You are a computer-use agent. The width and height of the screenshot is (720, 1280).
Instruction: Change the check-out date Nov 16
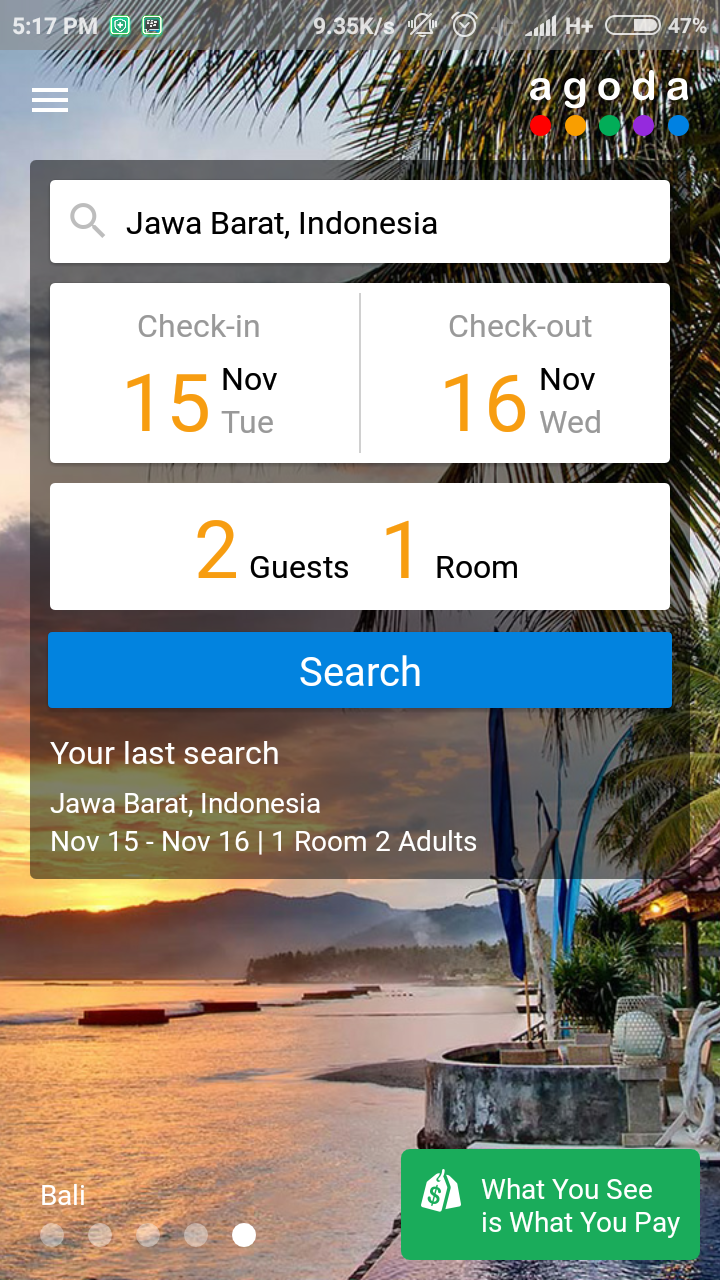pos(516,373)
